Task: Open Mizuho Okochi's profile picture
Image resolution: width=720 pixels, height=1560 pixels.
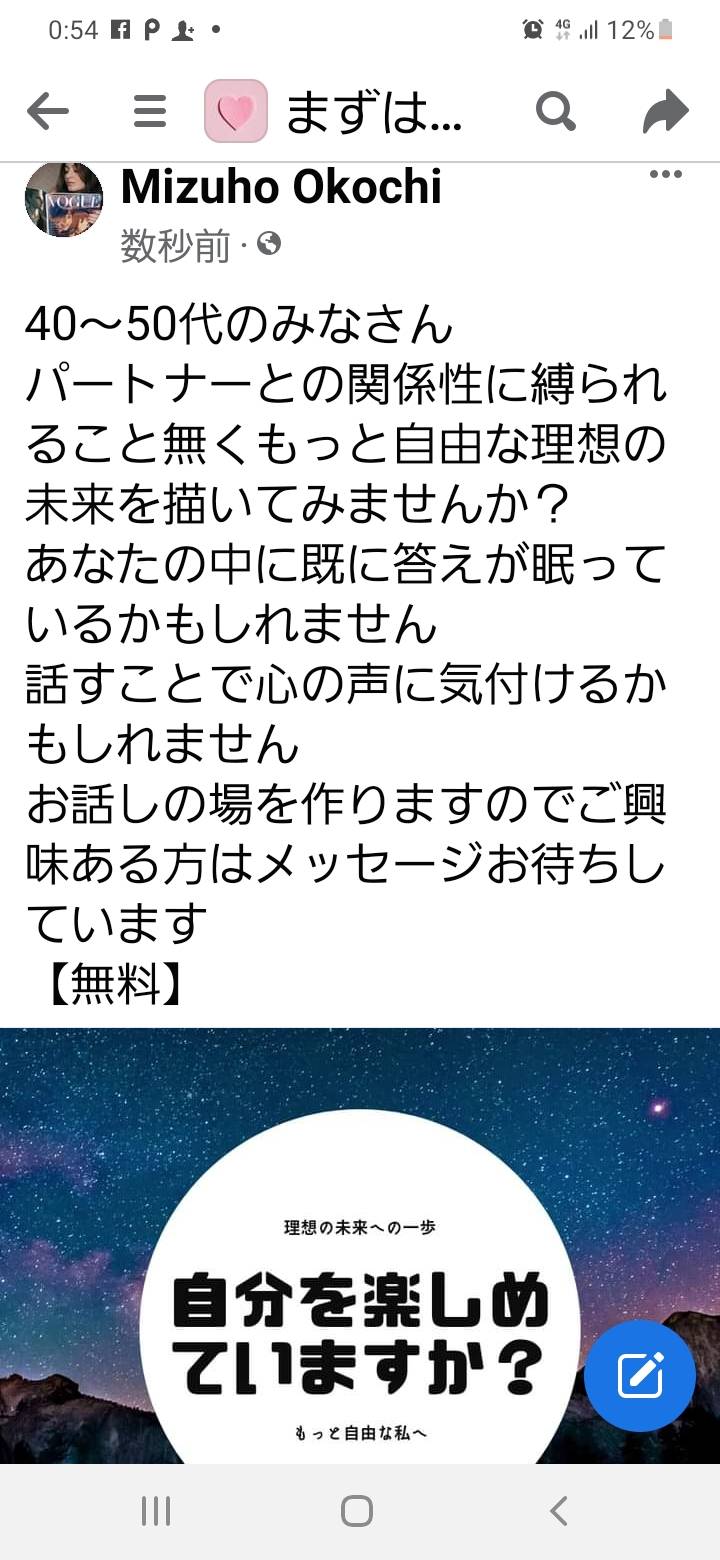Action: tap(64, 200)
